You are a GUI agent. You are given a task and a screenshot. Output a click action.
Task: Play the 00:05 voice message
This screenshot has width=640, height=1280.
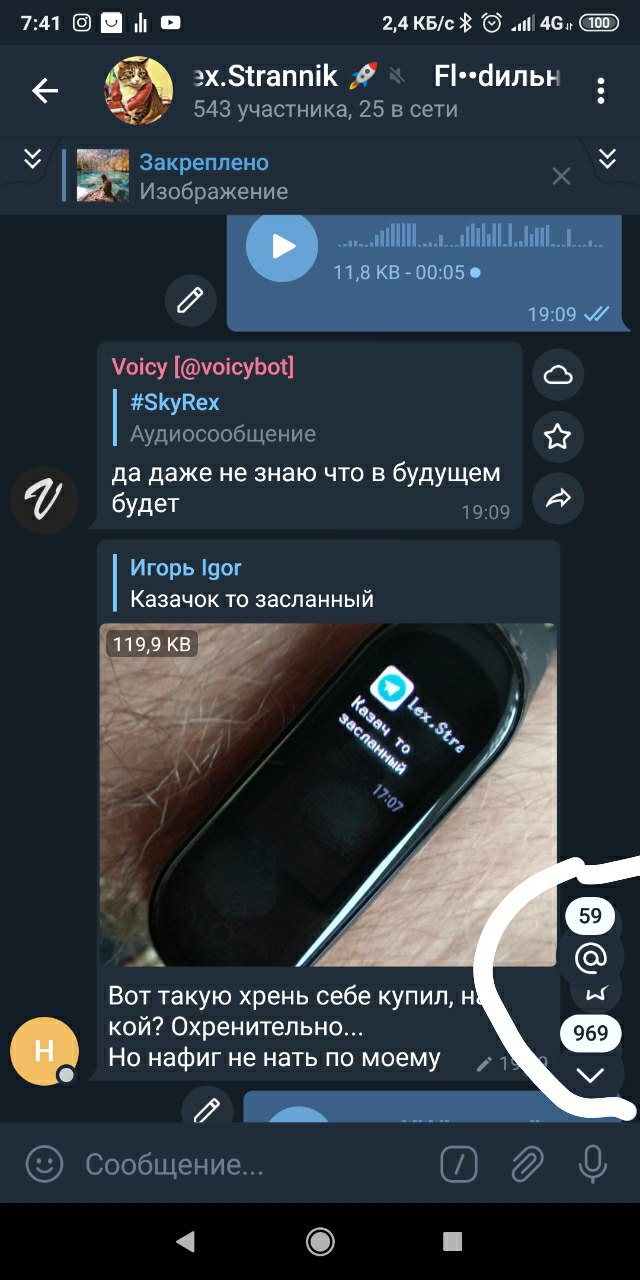(282, 246)
